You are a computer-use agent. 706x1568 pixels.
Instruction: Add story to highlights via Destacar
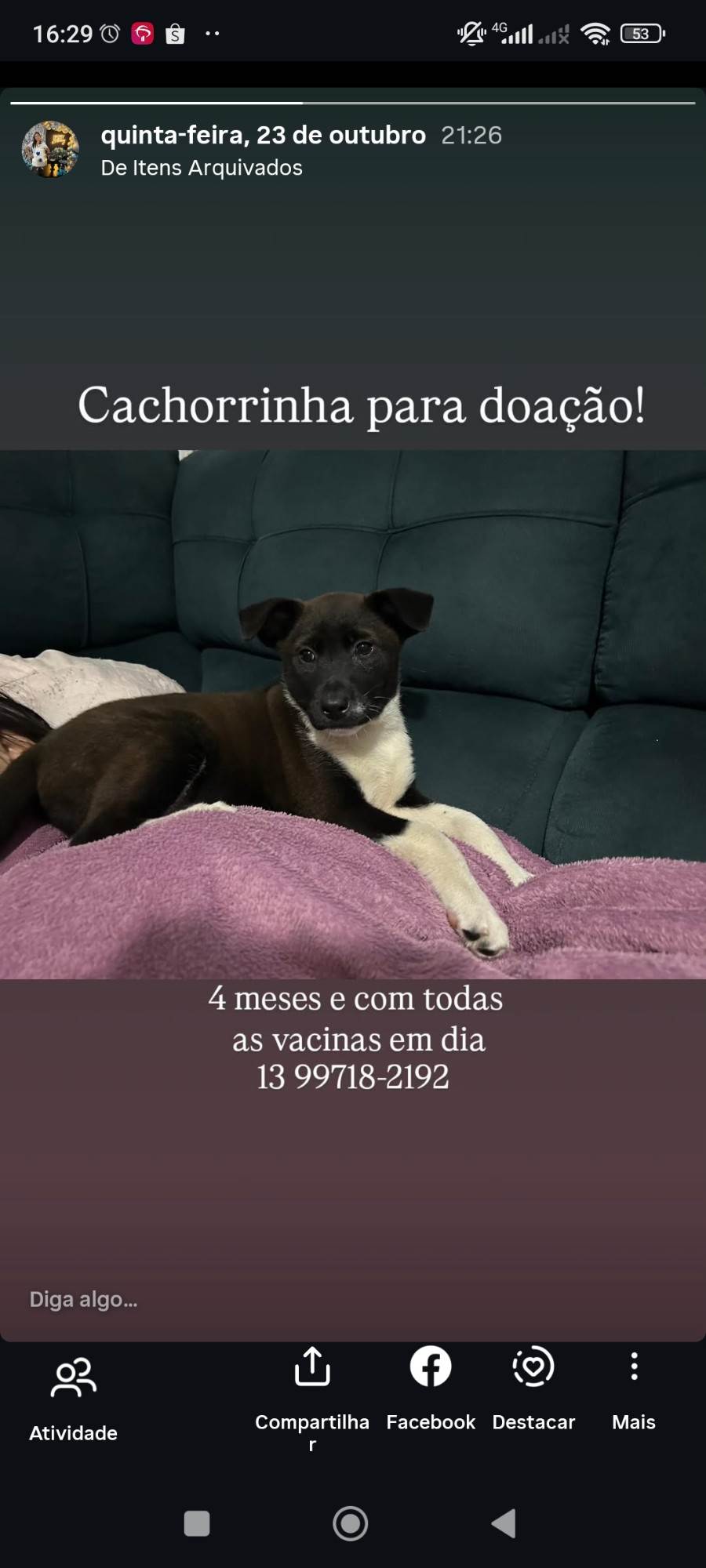[x=533, y=1368]
